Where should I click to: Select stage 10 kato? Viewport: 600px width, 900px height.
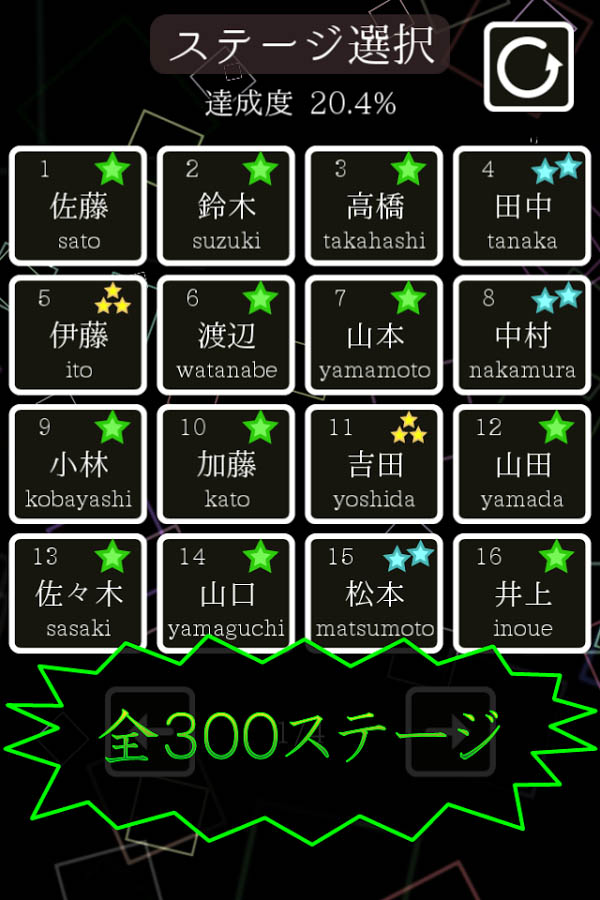click(x=226, y=464)
